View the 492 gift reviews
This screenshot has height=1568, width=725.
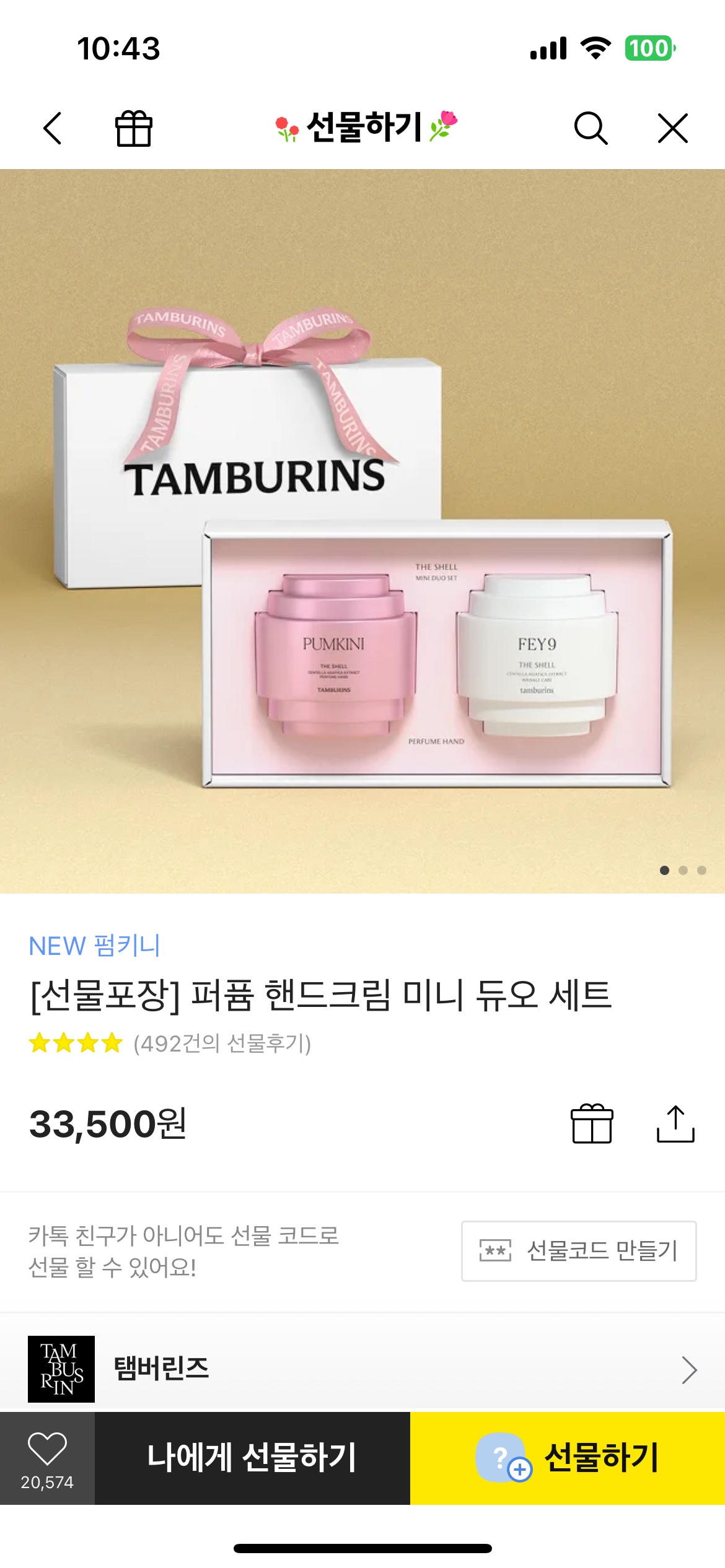point(222,1043)
